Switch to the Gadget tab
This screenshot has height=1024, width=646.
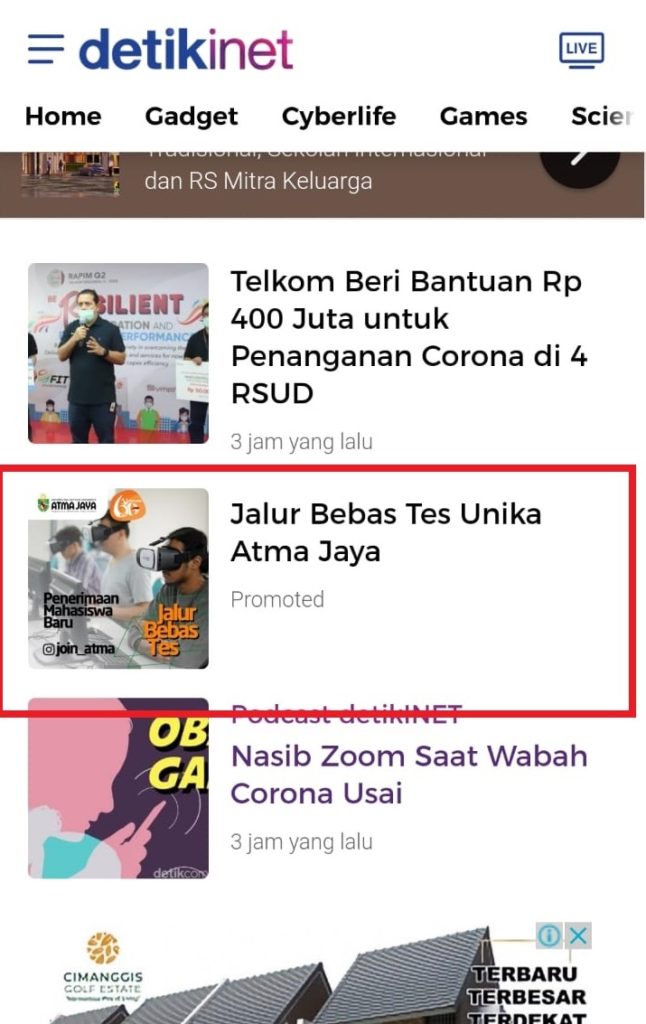(x=191, y=116)
